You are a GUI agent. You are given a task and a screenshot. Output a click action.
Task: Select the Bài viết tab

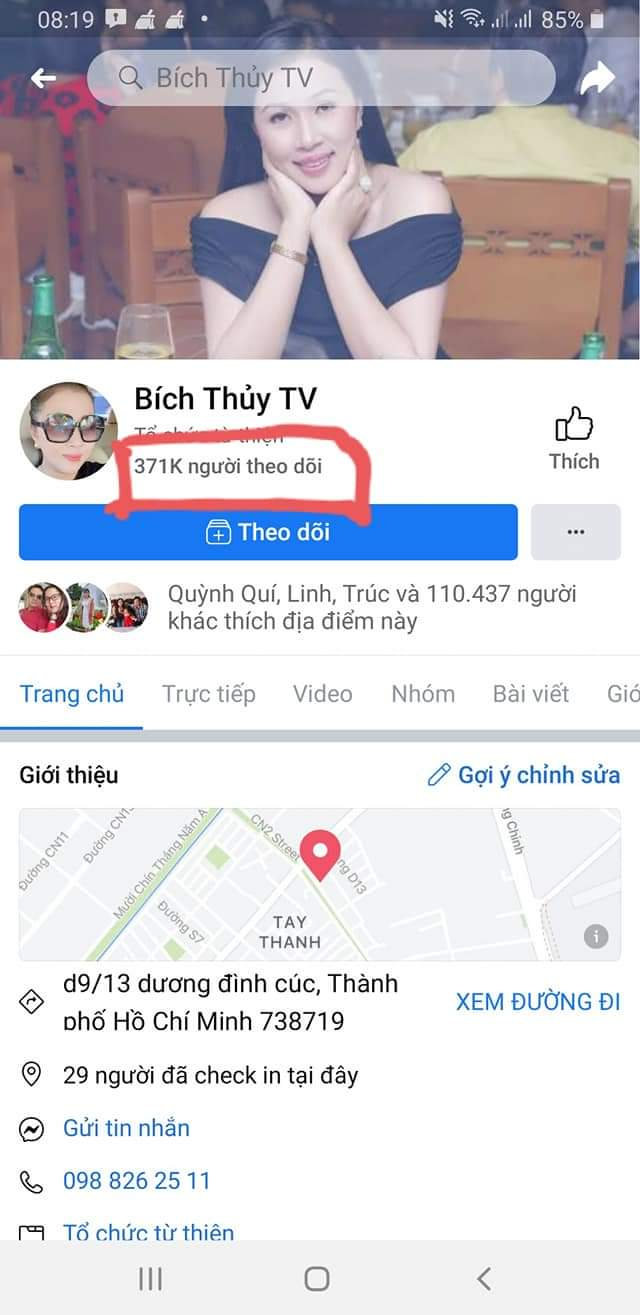[530, 694]
